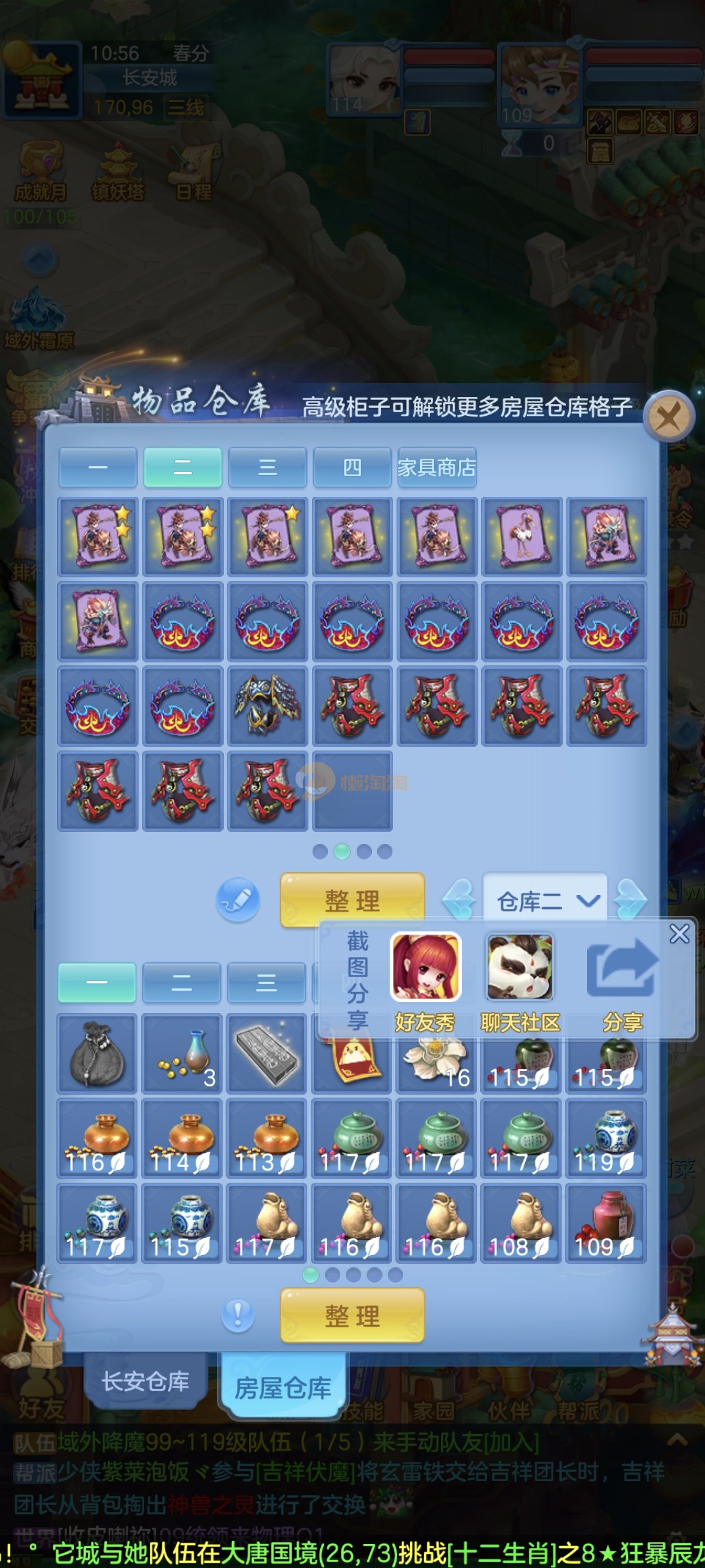Tap the pencil rename icon
Screen dimensions: 705x1568
coord(237,899)
